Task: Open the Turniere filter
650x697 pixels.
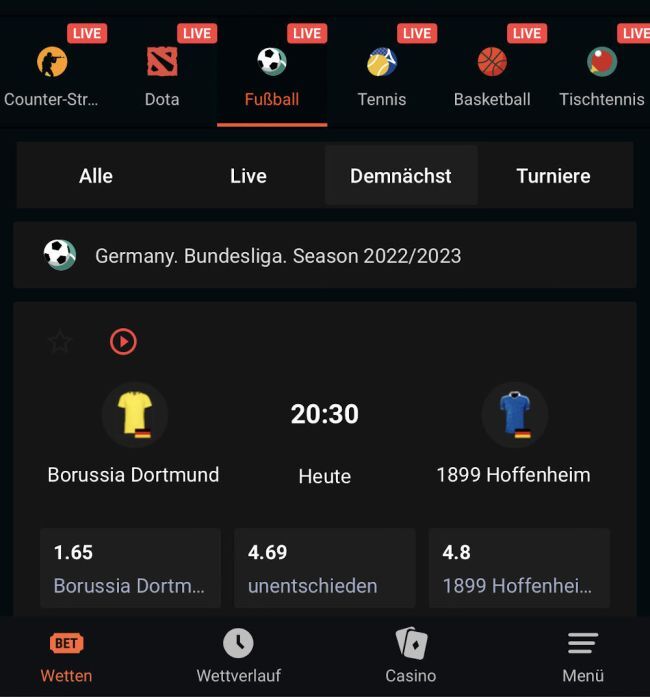Action: click(553, 176)
